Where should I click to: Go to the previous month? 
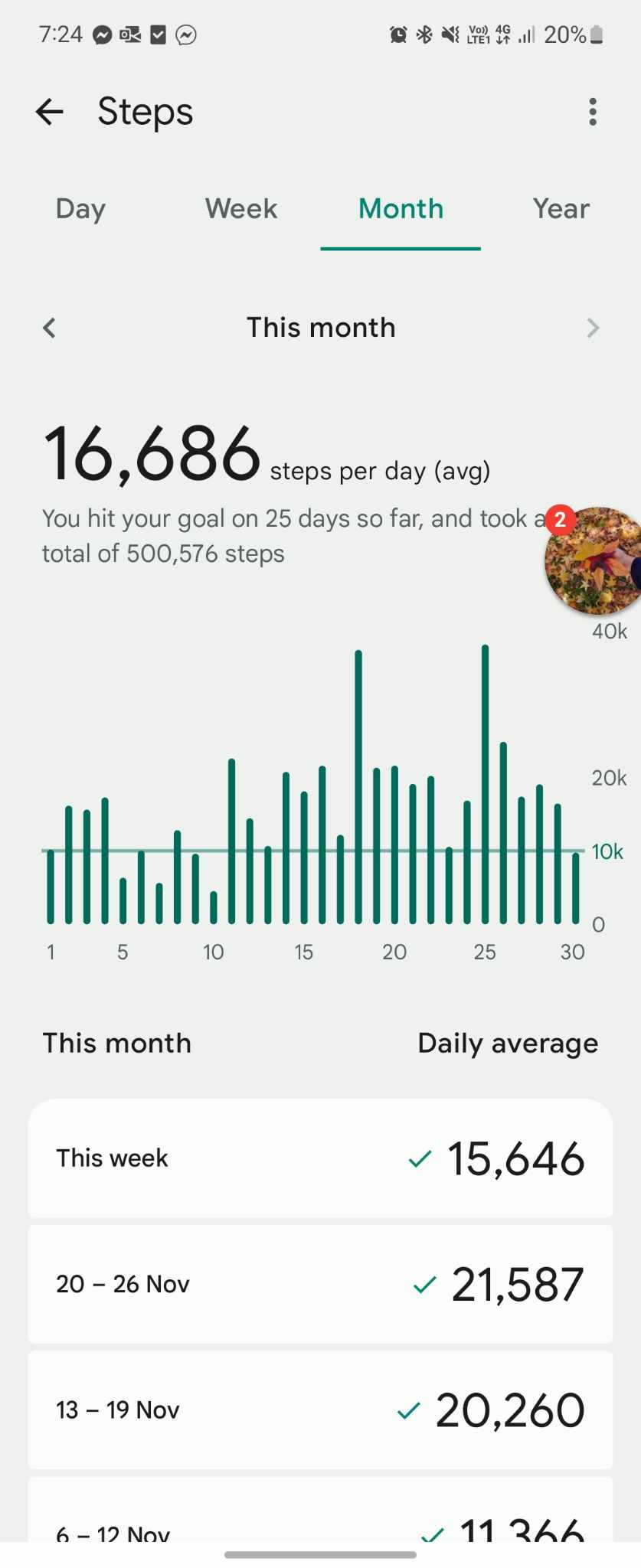click(x=50, y=328)
